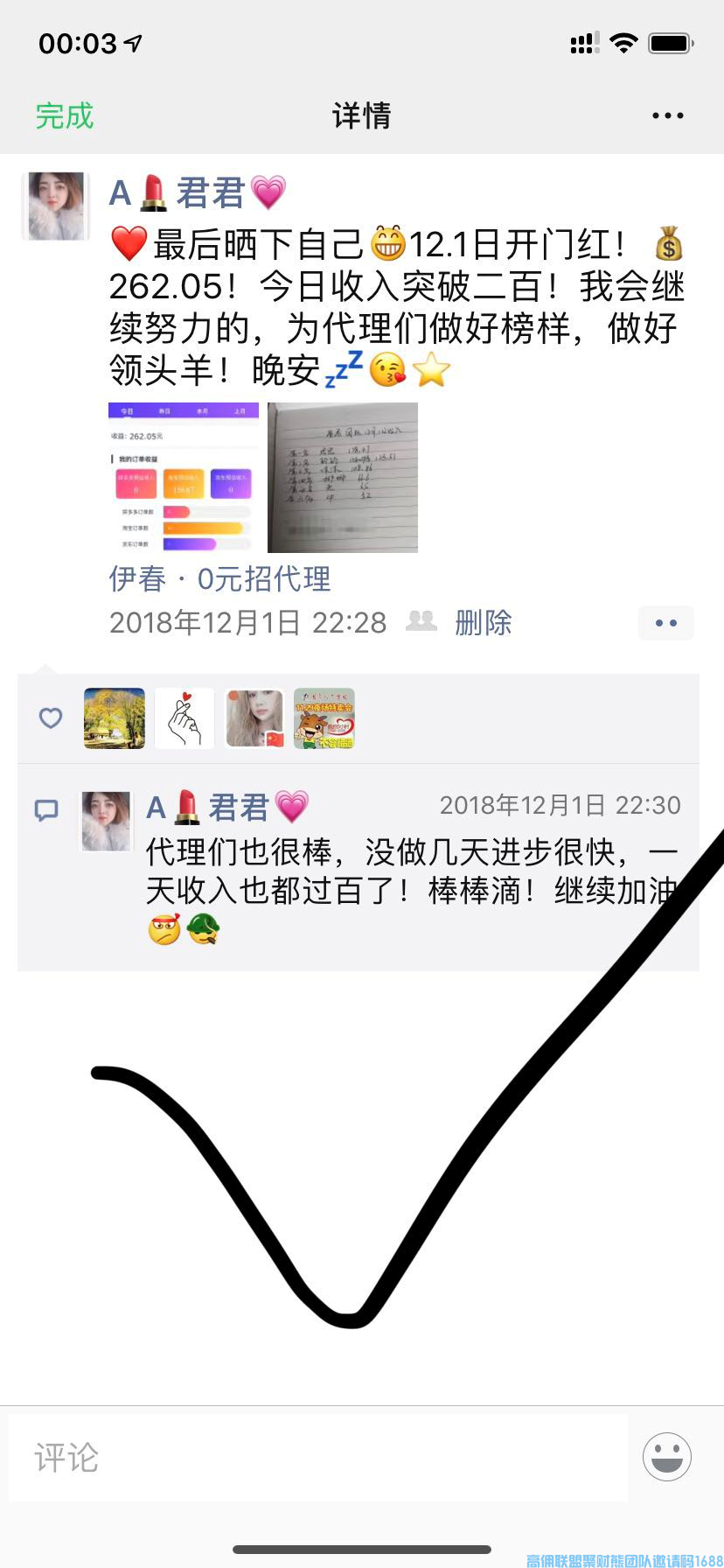Open the liker with yellow tree avatar

tap(115, 718)
